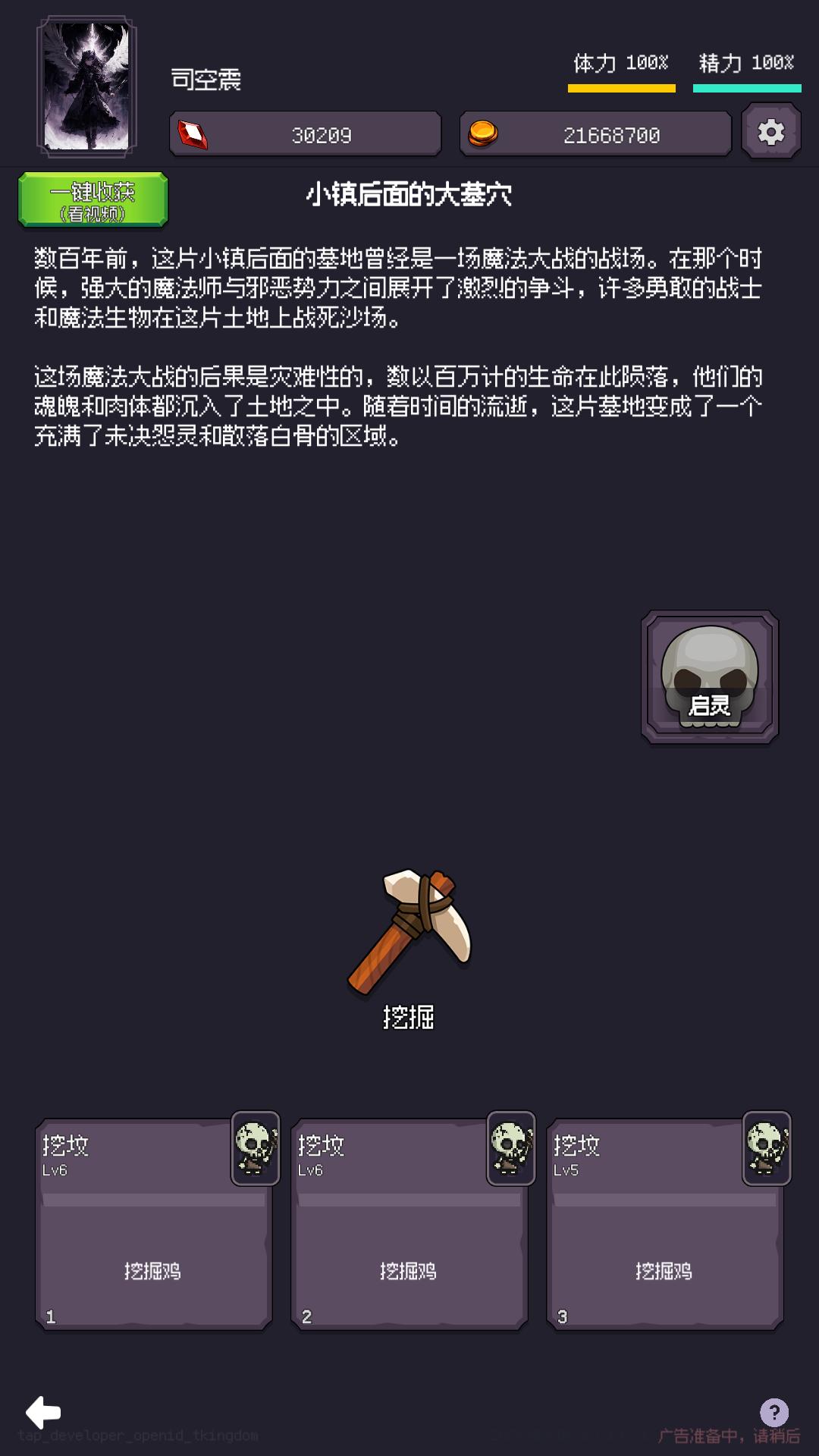Tap 一键收获 watch-video harvest button
Viewport: 819px width, 1456px height.
[x=93, y=200]
